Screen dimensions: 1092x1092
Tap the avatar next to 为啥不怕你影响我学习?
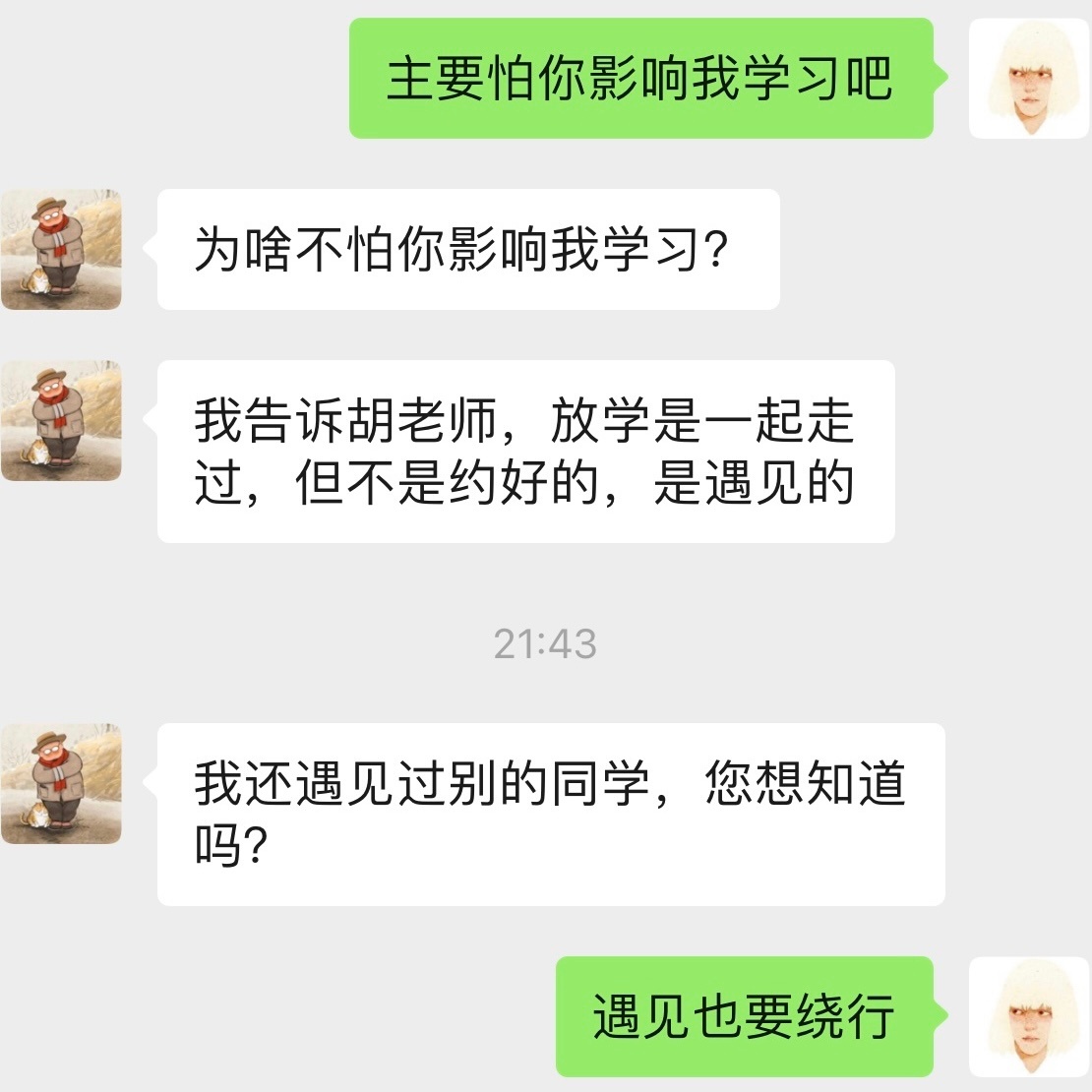tap(61, 250)
